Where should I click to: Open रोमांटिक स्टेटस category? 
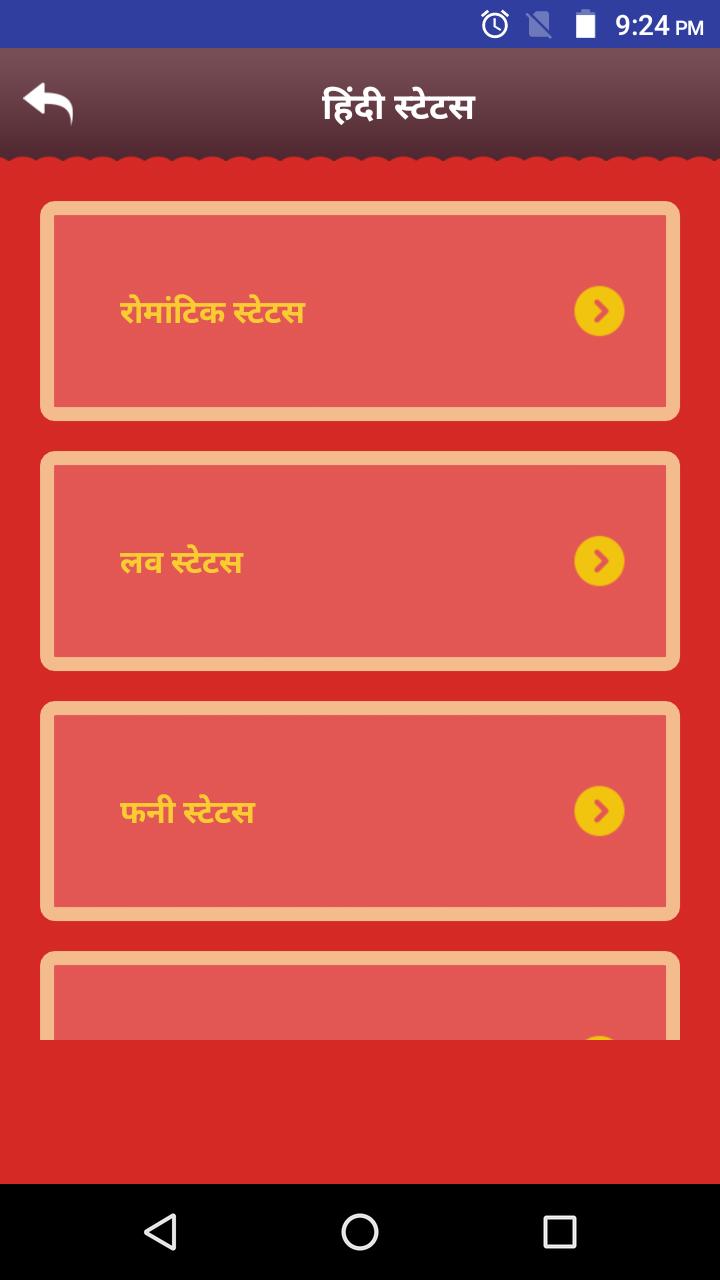(x=360, y=311)
